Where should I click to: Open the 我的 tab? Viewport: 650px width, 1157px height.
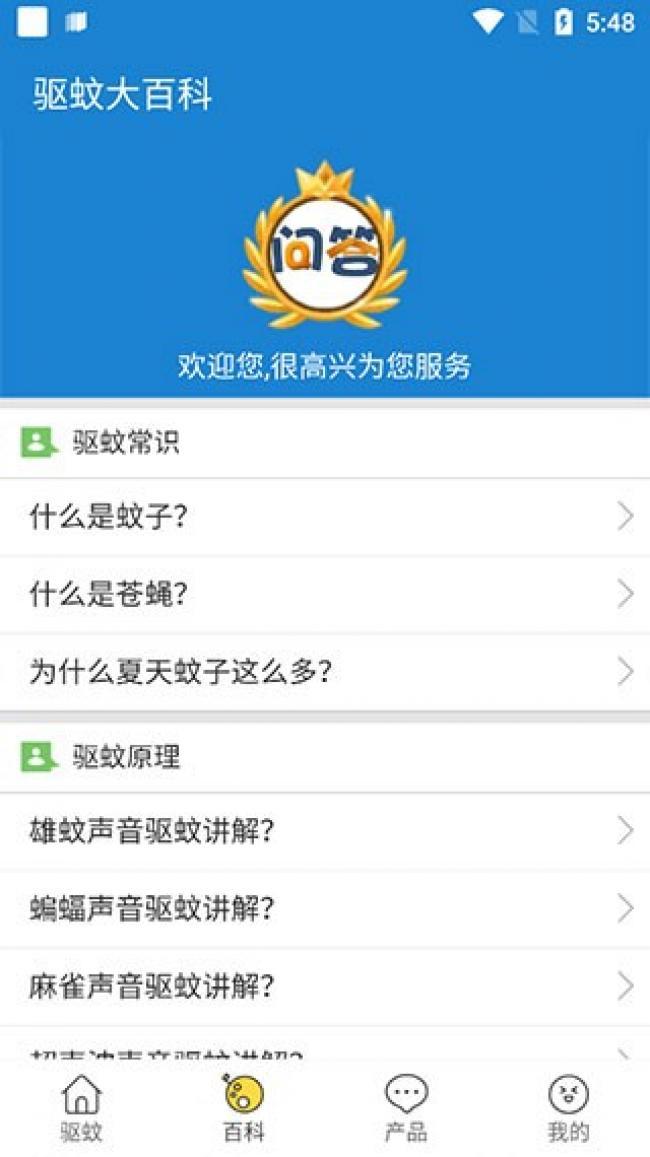pyautogui.click(x=568, y=1109)
